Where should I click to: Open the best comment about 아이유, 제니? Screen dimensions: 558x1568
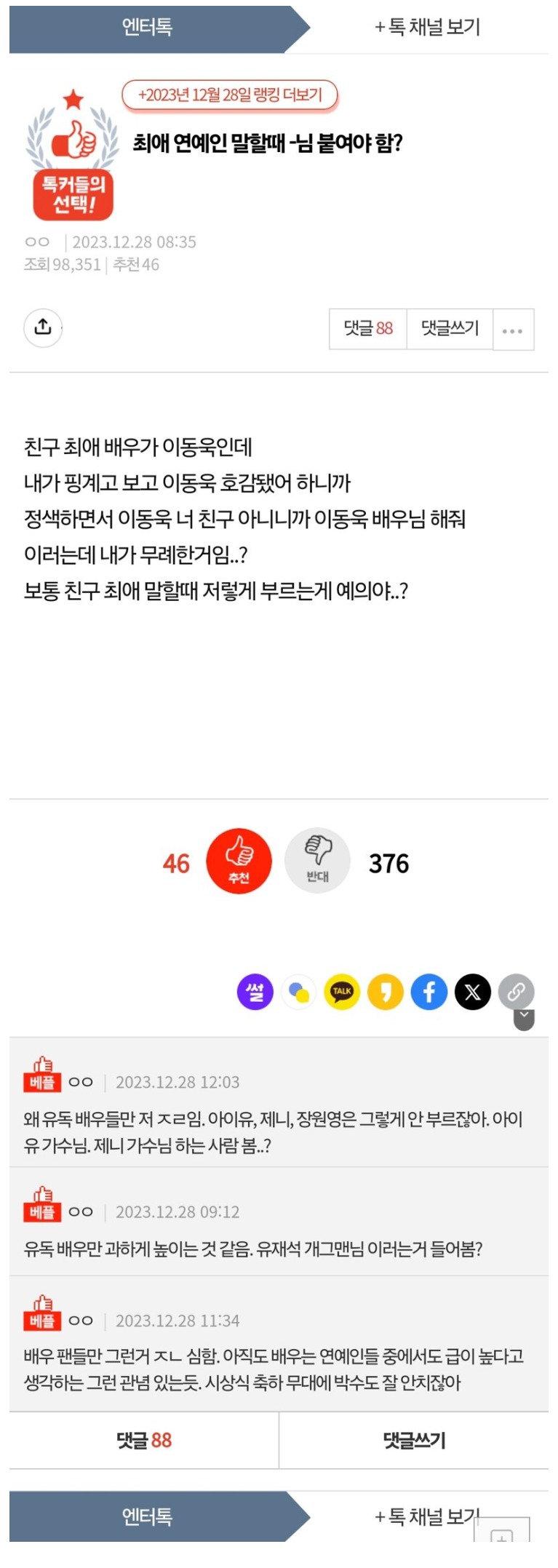coord(273,1133)
